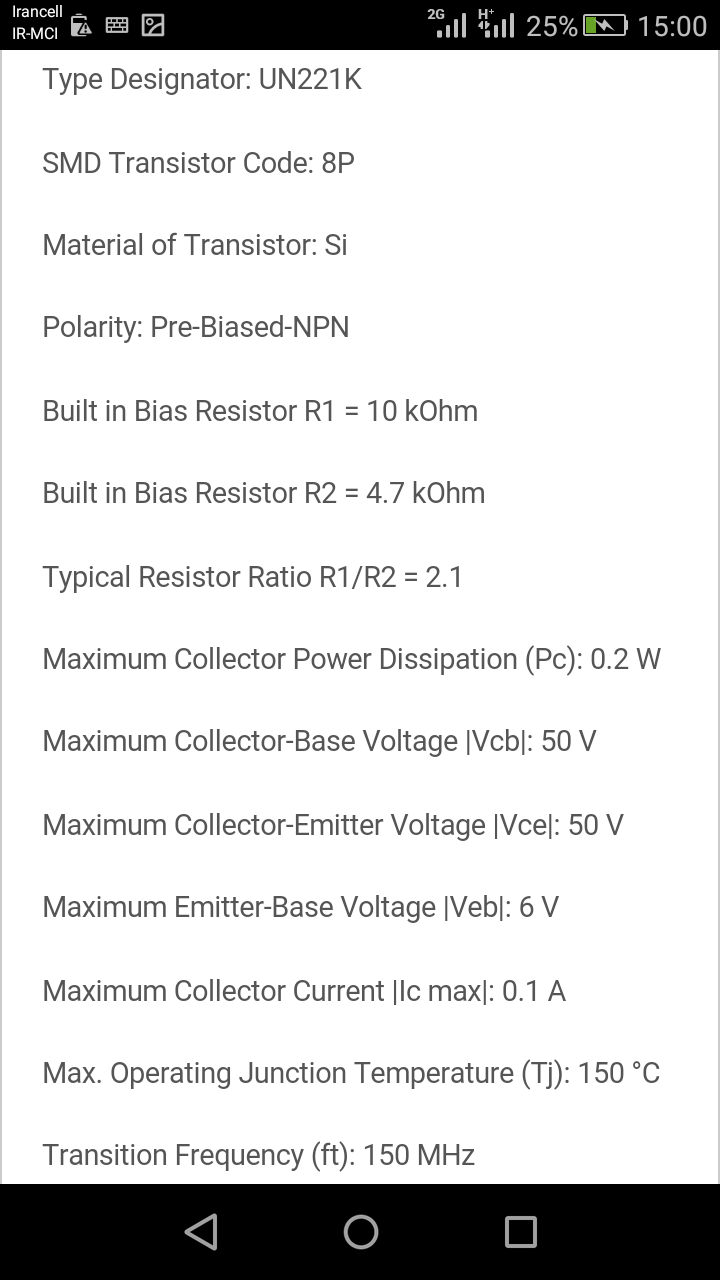Go back using the navigation bar
This screenshot has height=1280, width=720.
click(201, 1231)
